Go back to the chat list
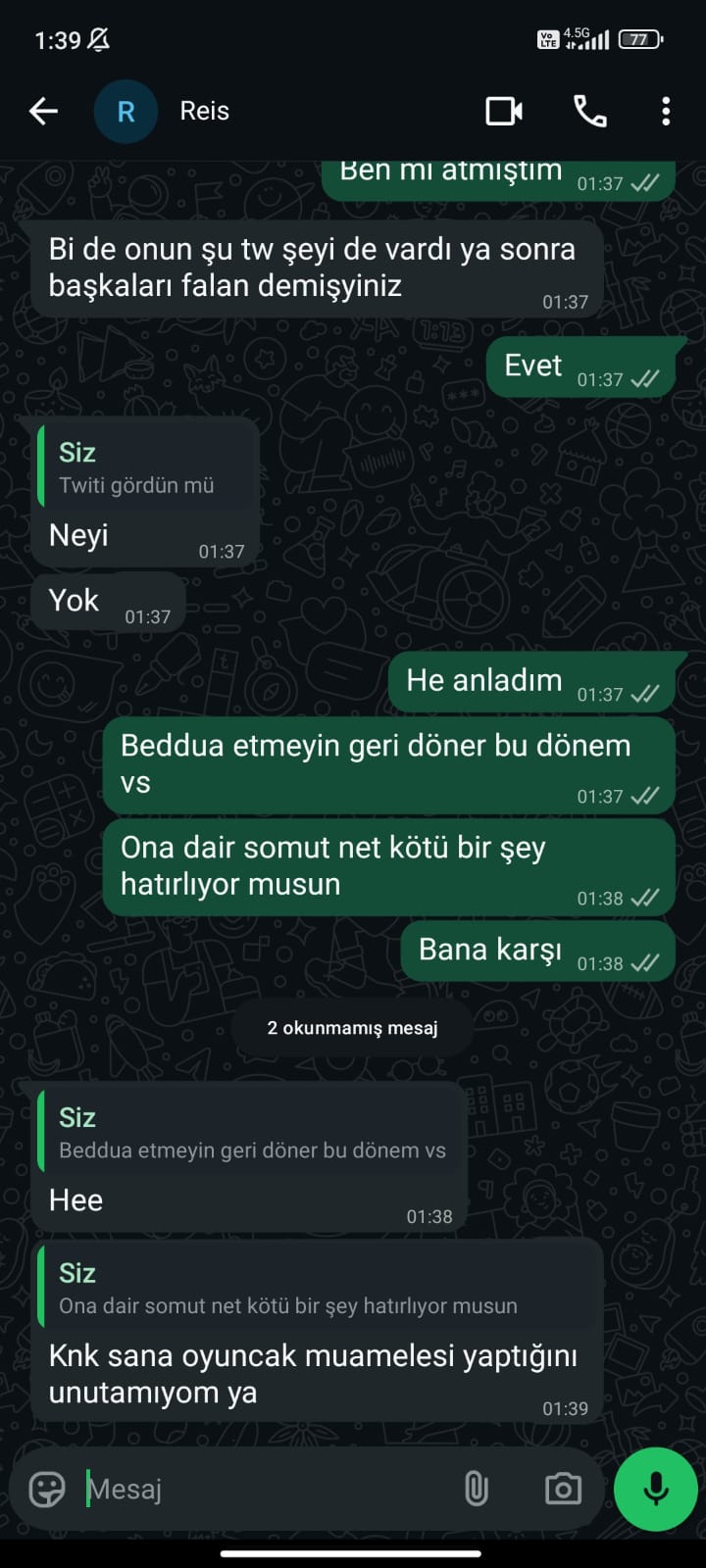Viewport: 706px width, 1568px height. pos(43,112)
